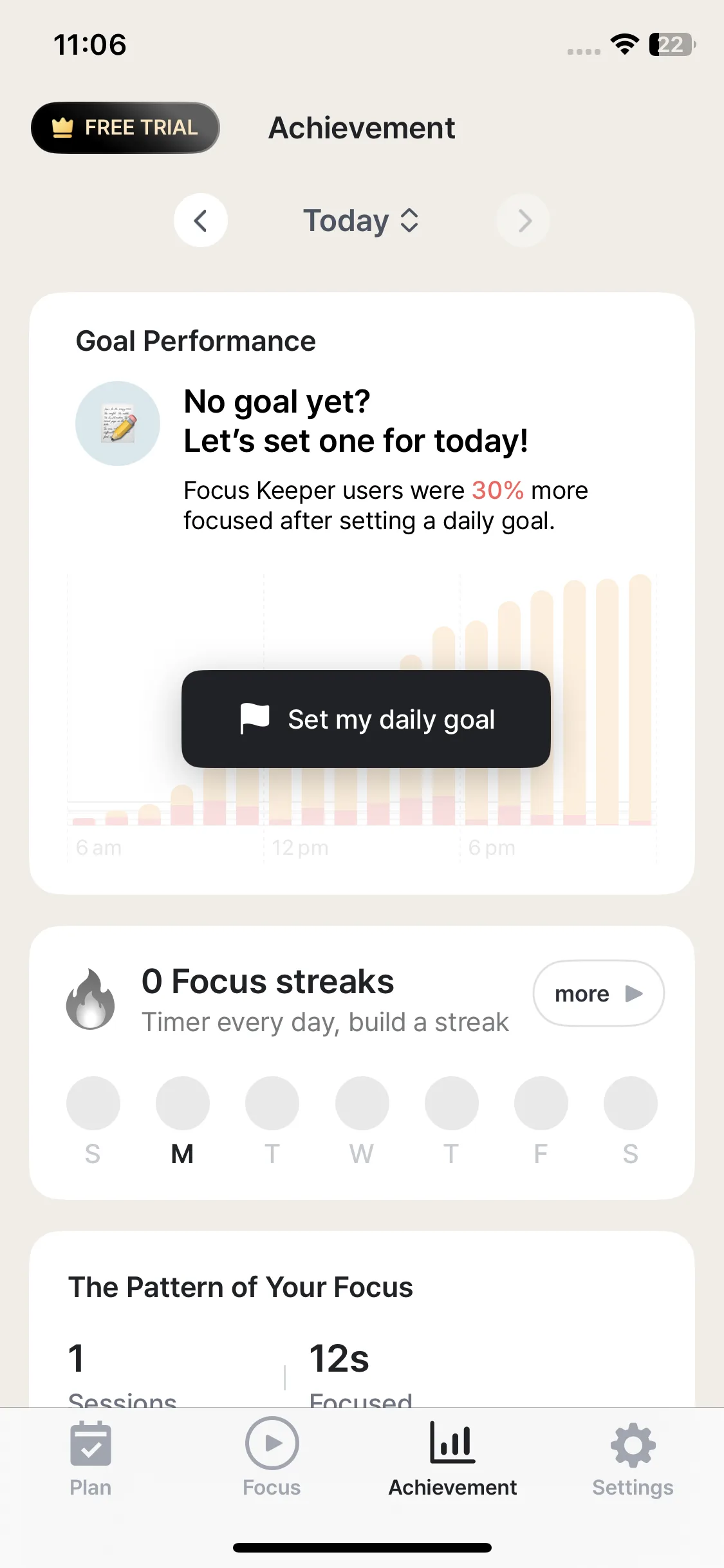The image size is (724, 1568).
Task: Select the Achievement tab
Action: (452, 1459)
